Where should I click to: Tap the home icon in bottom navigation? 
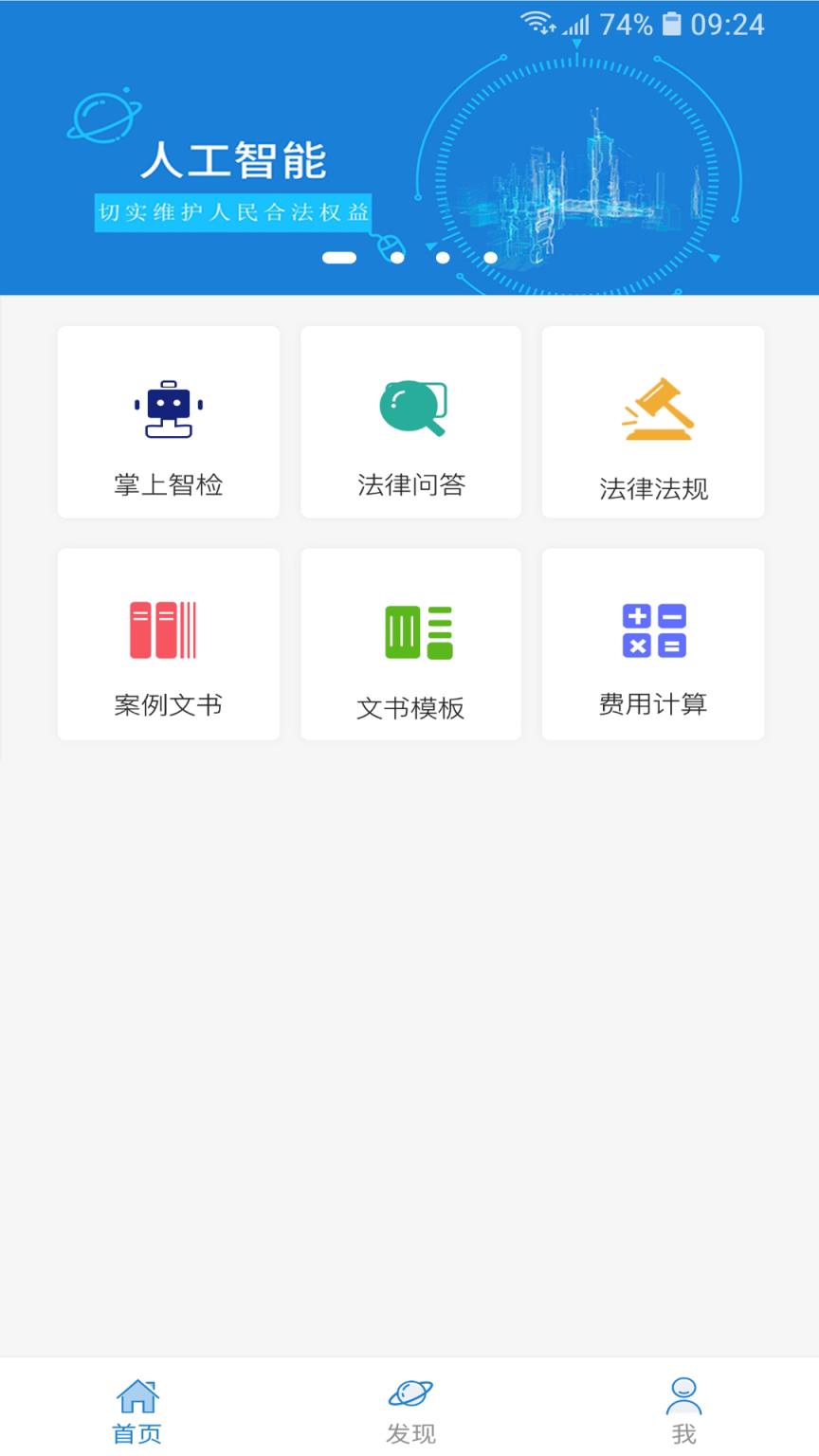[x=136, y=1395]
